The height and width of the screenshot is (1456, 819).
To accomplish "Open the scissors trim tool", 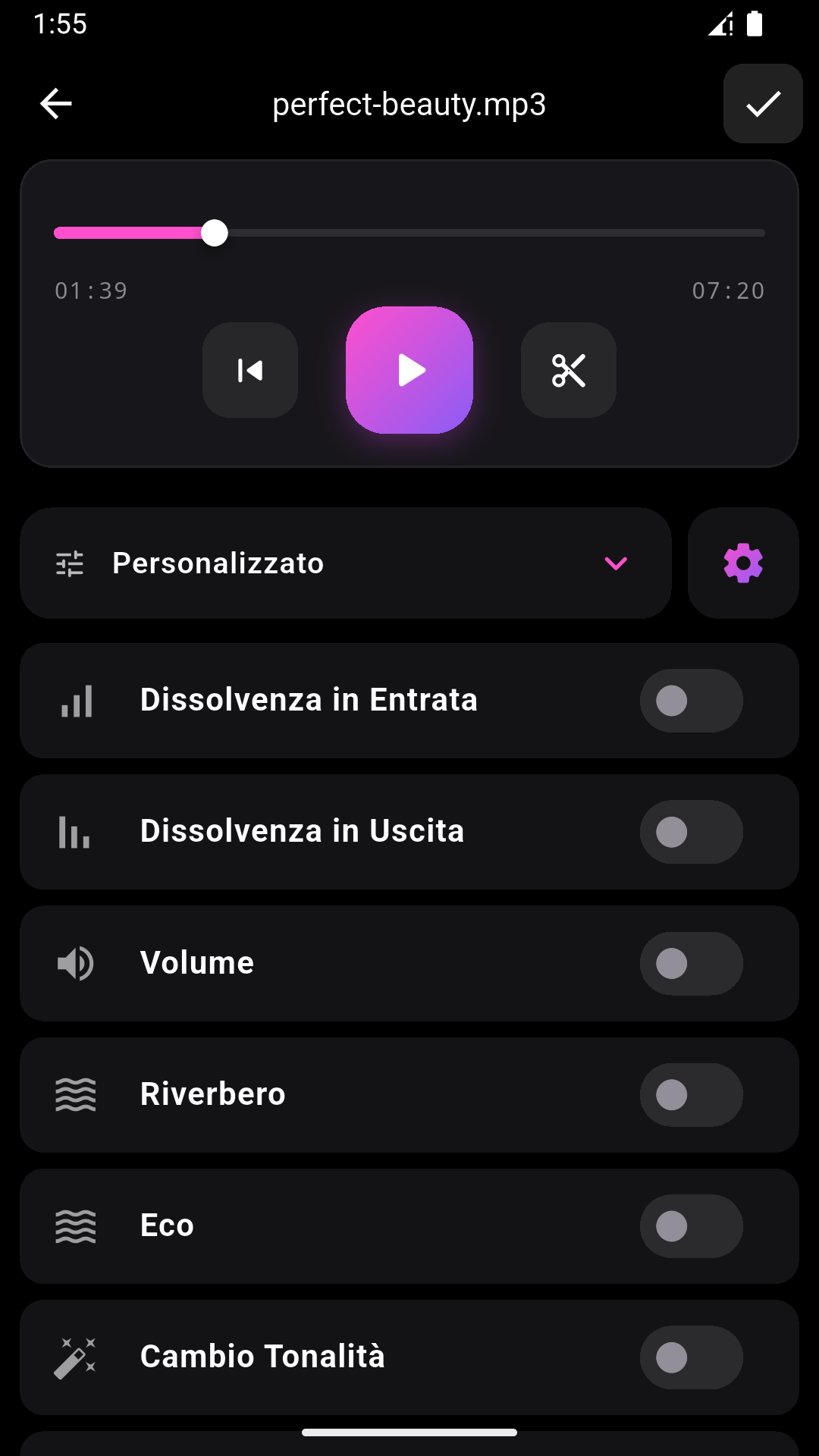I will pyautogui.click(x=569, y=370).
